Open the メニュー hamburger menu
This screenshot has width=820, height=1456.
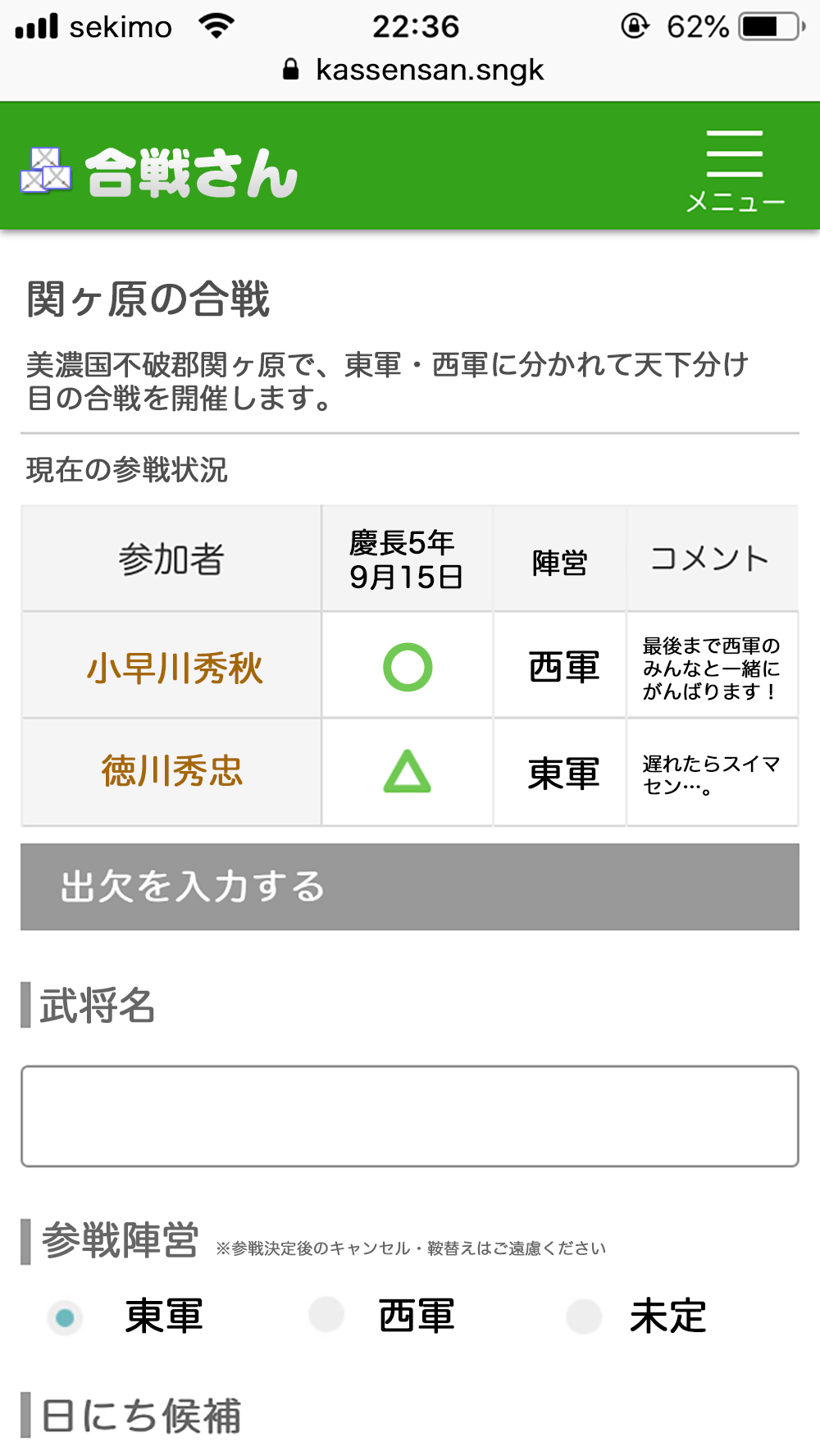click(735, 170)
